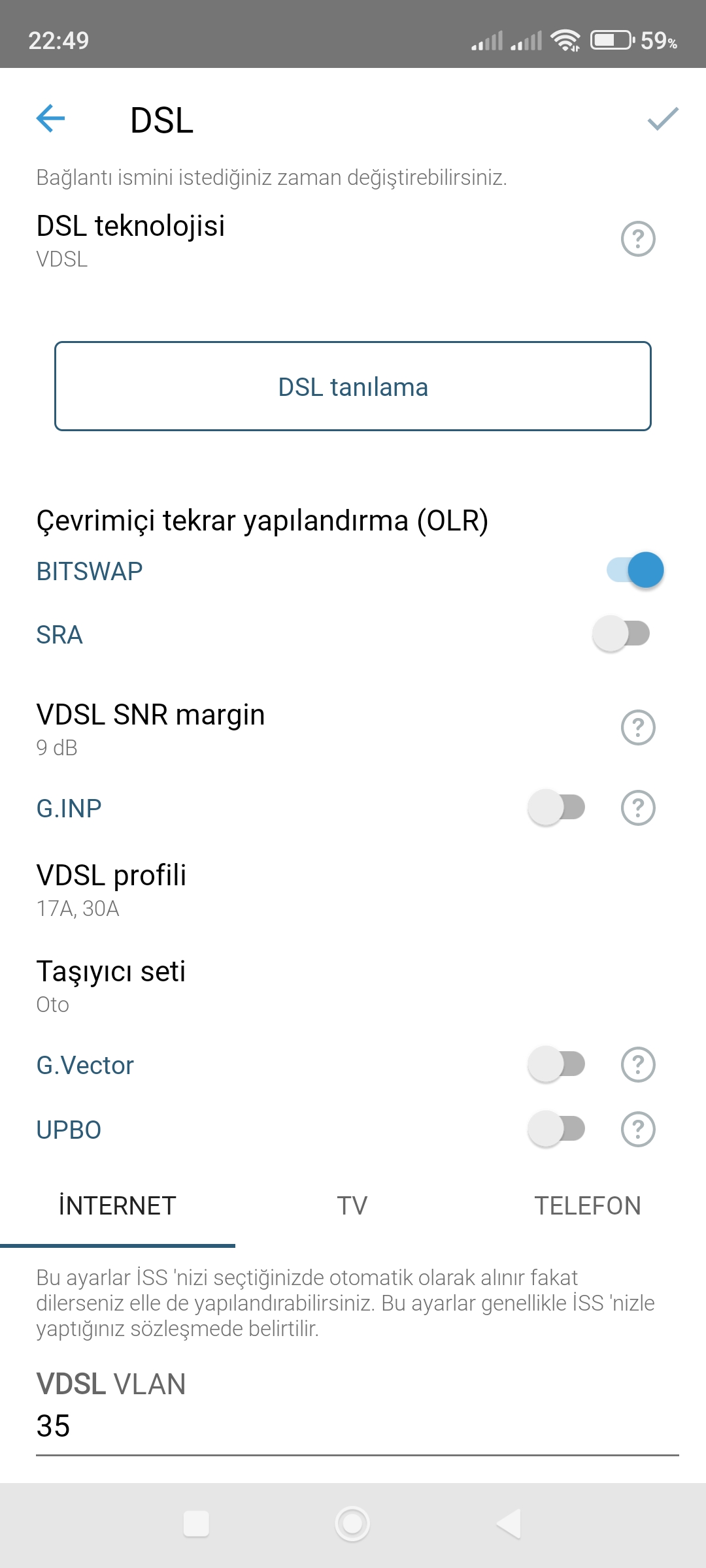Viewport: 706px width, 1568px height.
Task: Turn on the UPBO toggle
Action: [556, 1129]
